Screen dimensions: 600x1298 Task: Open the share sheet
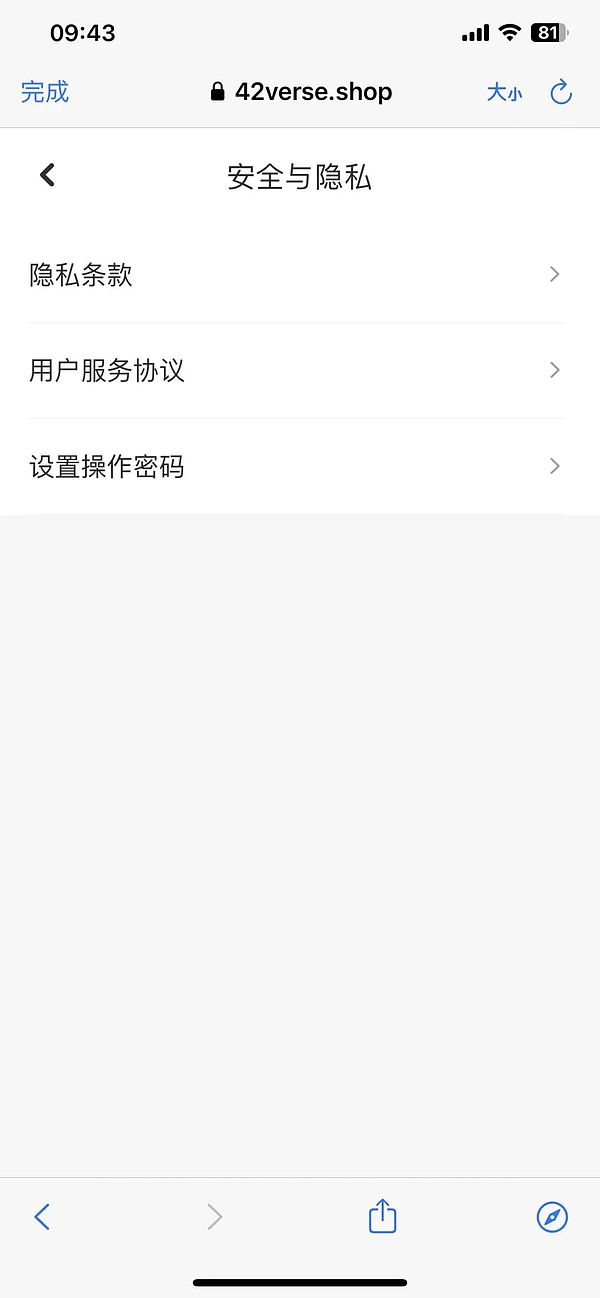click(x=382, y=1217)
